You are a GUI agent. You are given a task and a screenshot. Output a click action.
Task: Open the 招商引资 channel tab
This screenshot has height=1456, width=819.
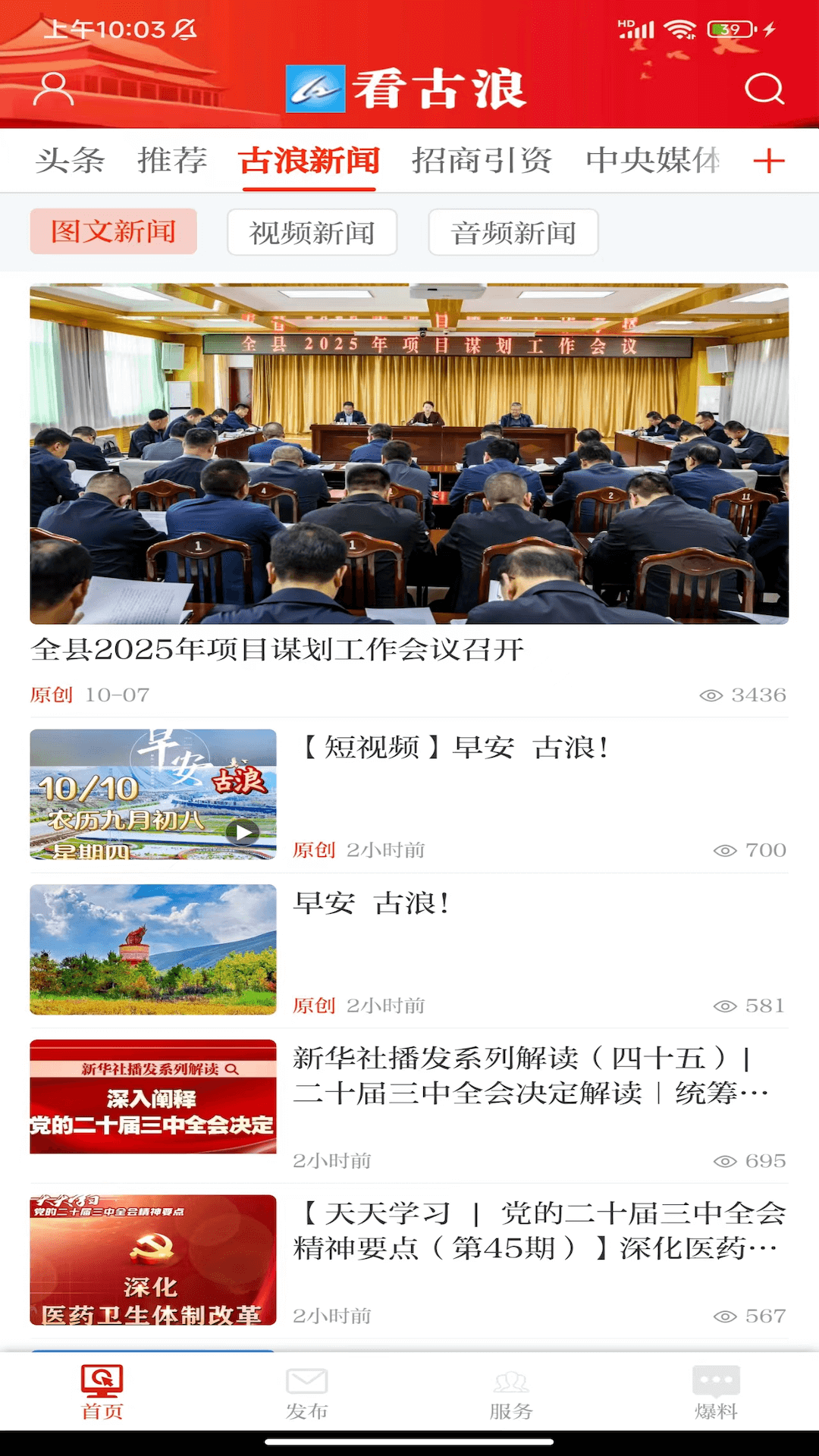click(x=483, y=160)
